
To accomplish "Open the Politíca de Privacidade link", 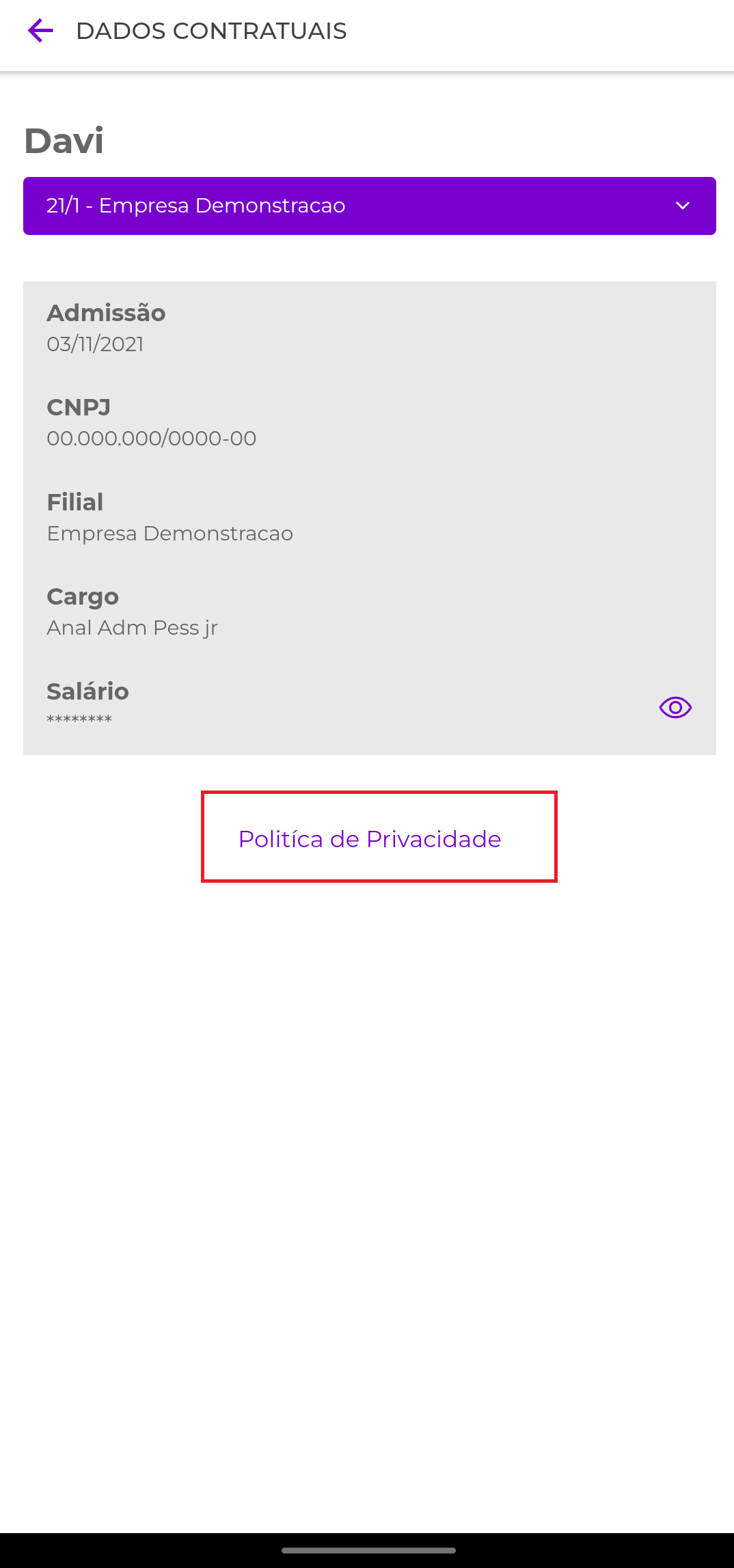I will pyautogui.click(x=370, y=838).
